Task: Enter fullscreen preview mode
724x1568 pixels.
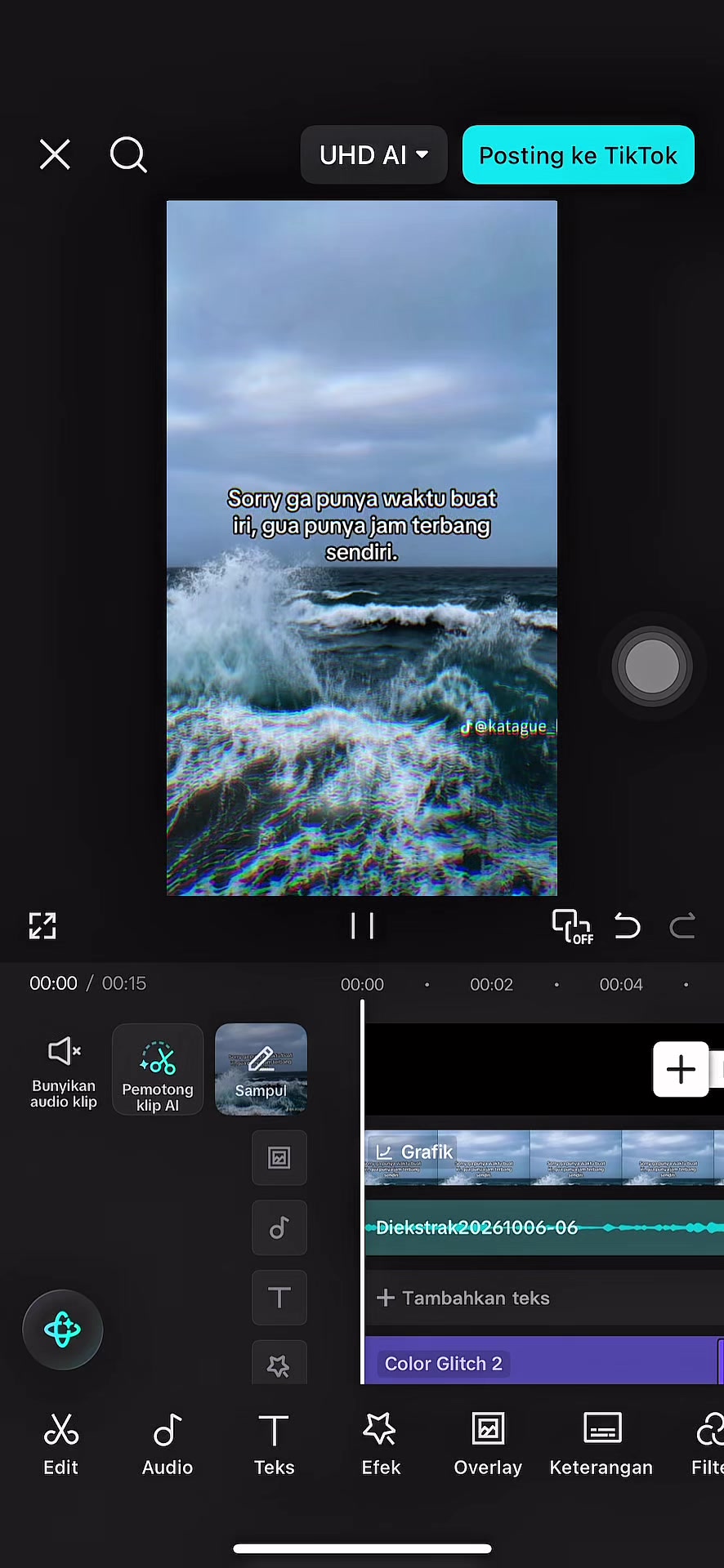Action: (42, 926)
